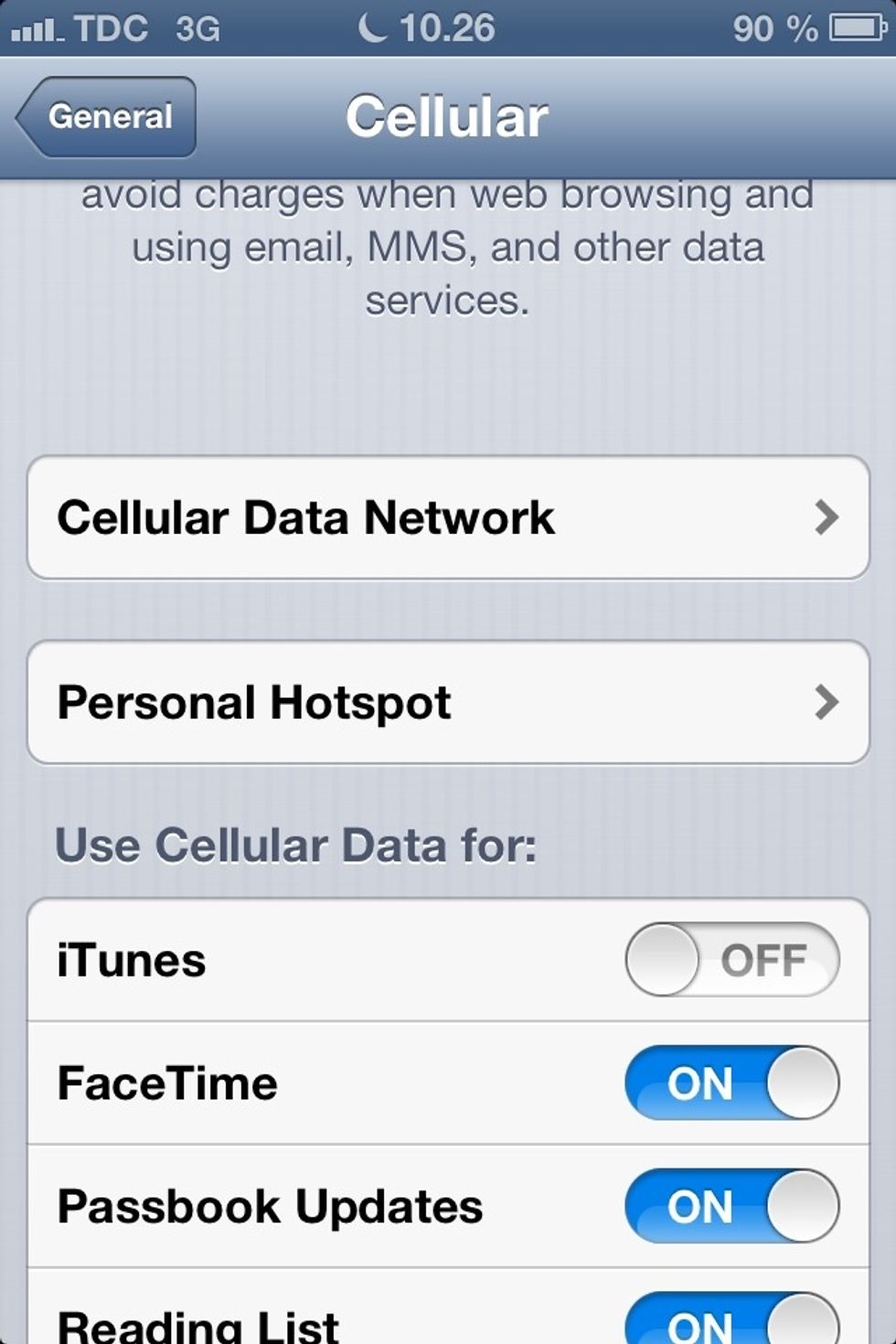Screen dimensions: 896x1344
Task: Disable Passbook Updates cellular data
Action: pos(731,1206)
